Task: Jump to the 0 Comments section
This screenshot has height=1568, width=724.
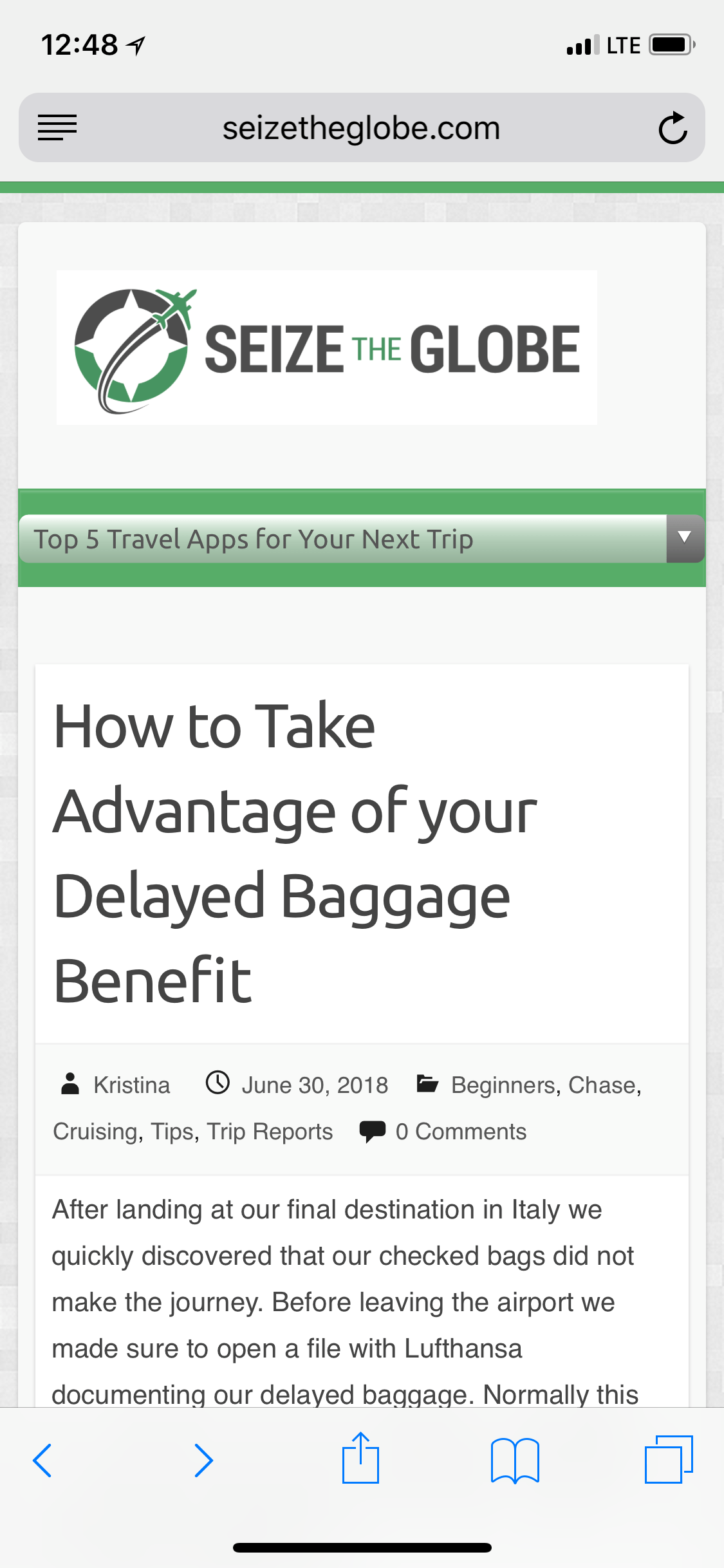Action: [461, 1132]
